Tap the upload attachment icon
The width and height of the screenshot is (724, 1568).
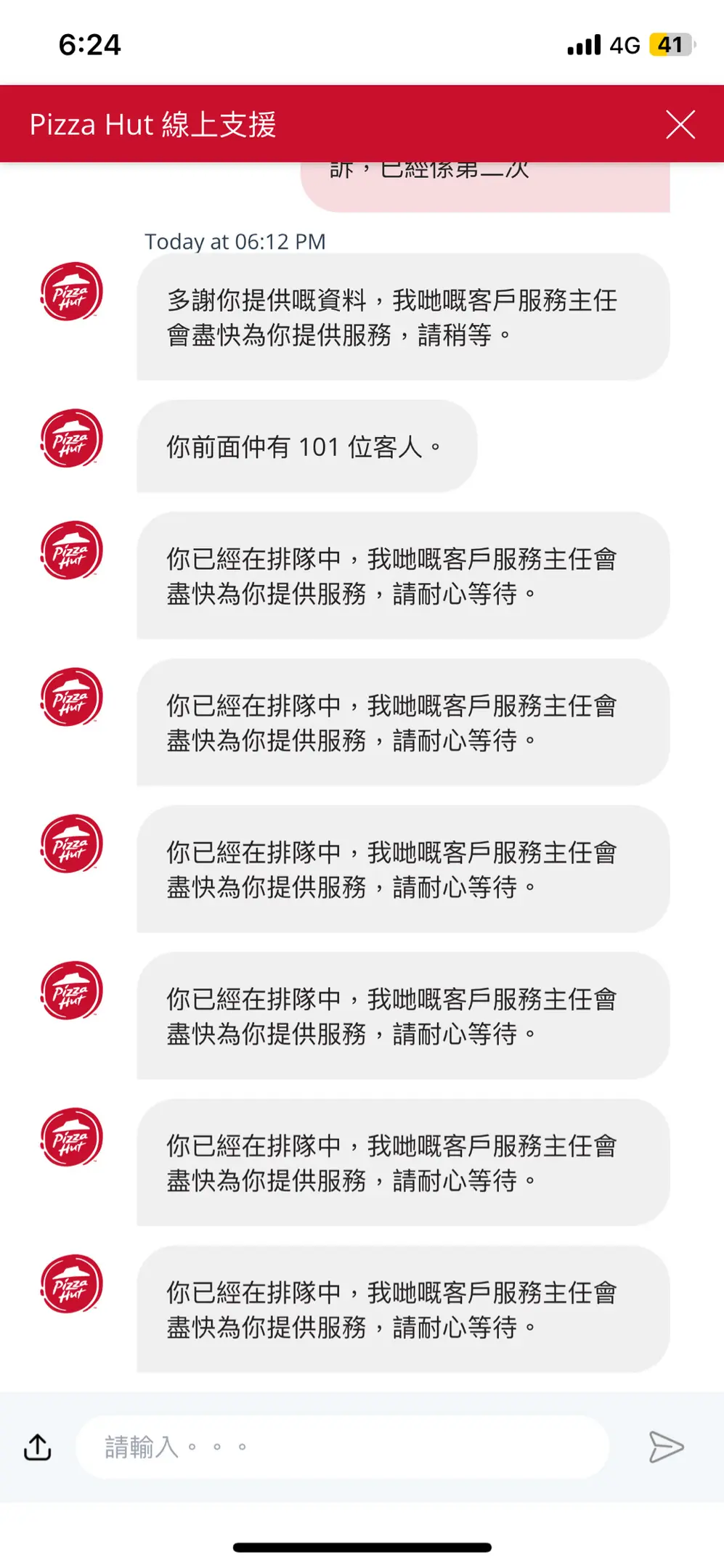(38, 1447)
